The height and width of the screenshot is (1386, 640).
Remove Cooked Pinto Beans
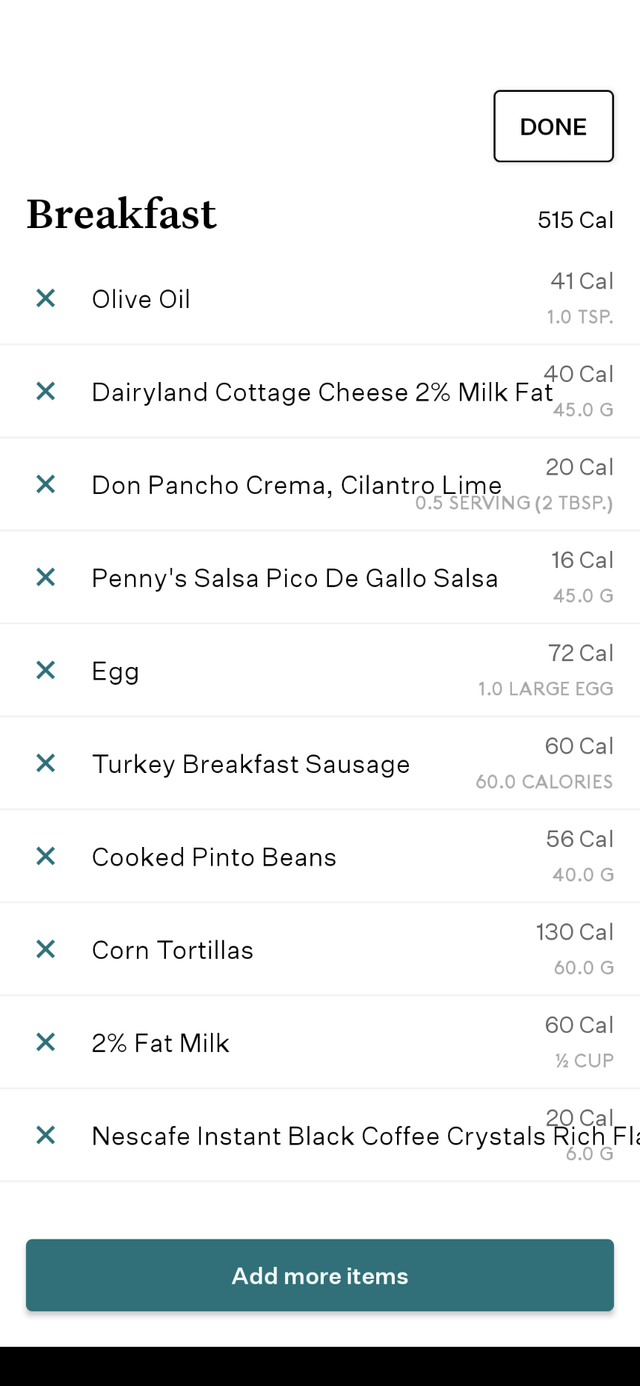coord(45,856)
